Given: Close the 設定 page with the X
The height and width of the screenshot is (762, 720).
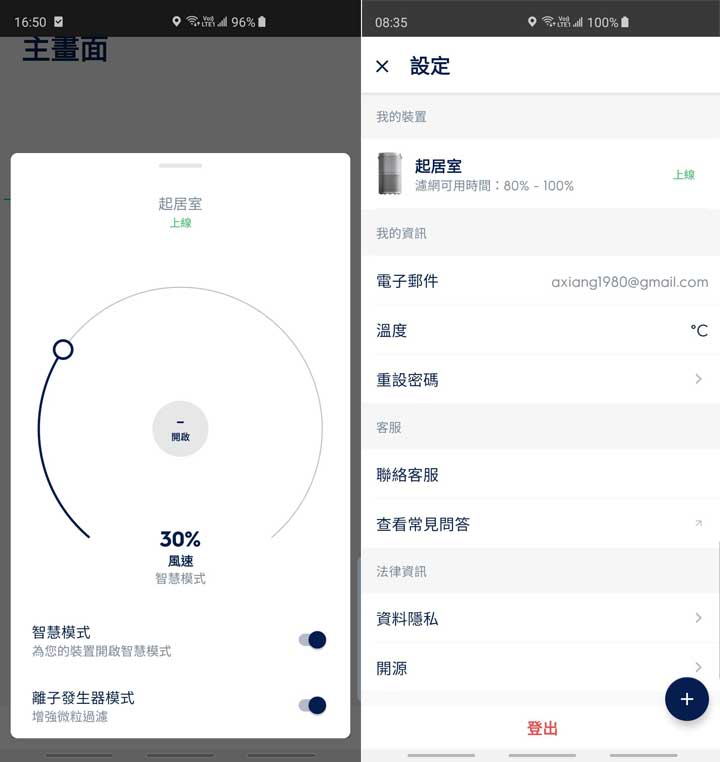Looking at the screenshot, I should coord(382,66).
